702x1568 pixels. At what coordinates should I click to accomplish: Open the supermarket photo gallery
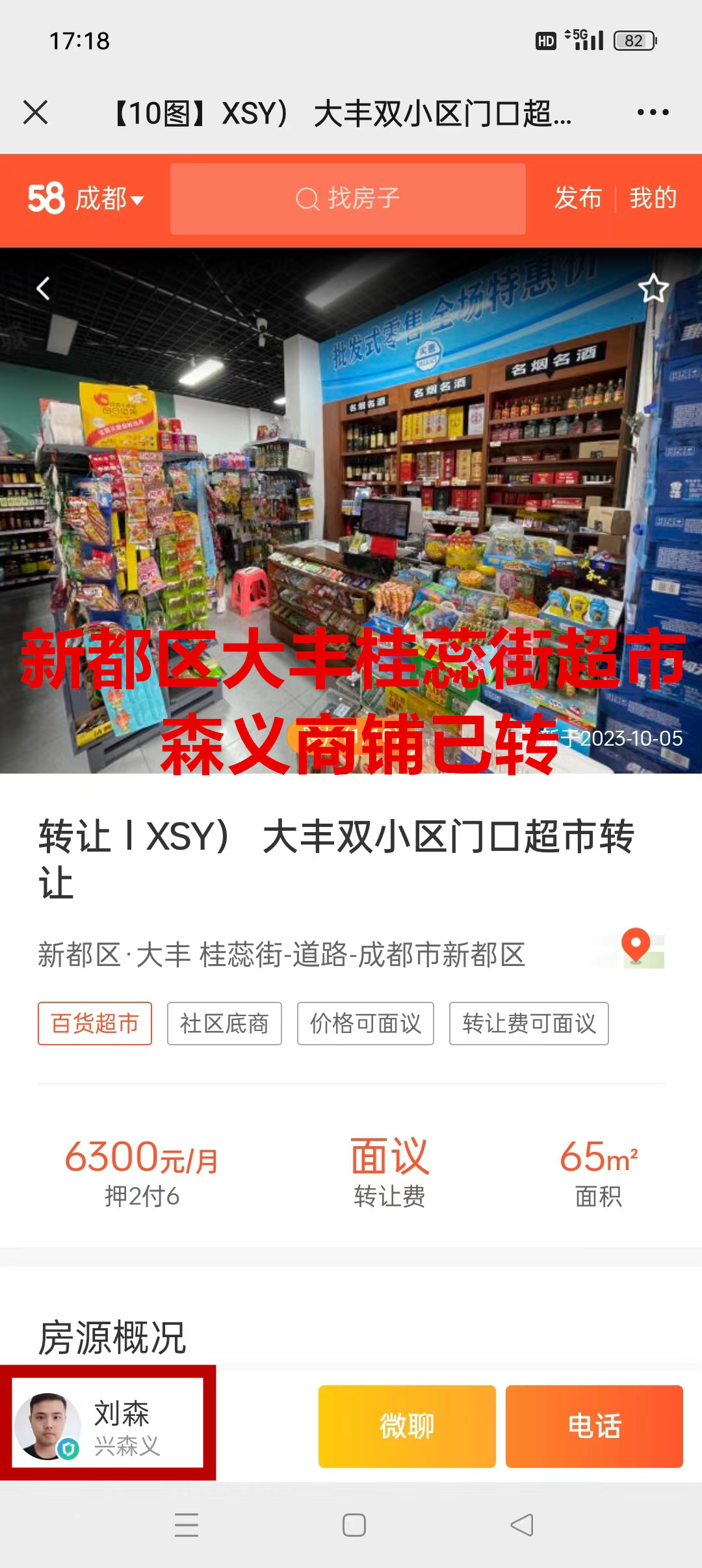pos(351,494)
